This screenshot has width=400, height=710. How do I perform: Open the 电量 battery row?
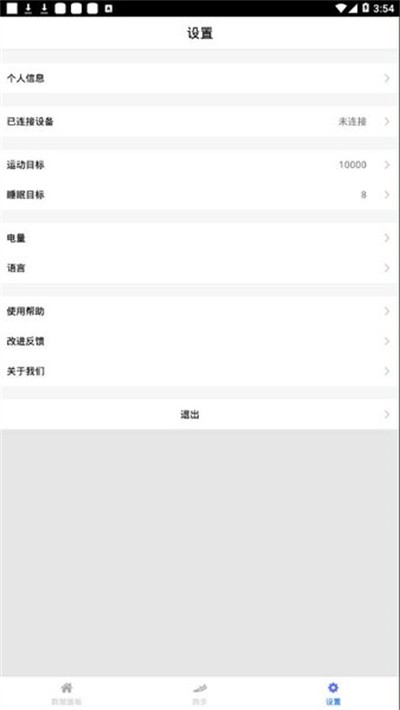coord(200,238)
